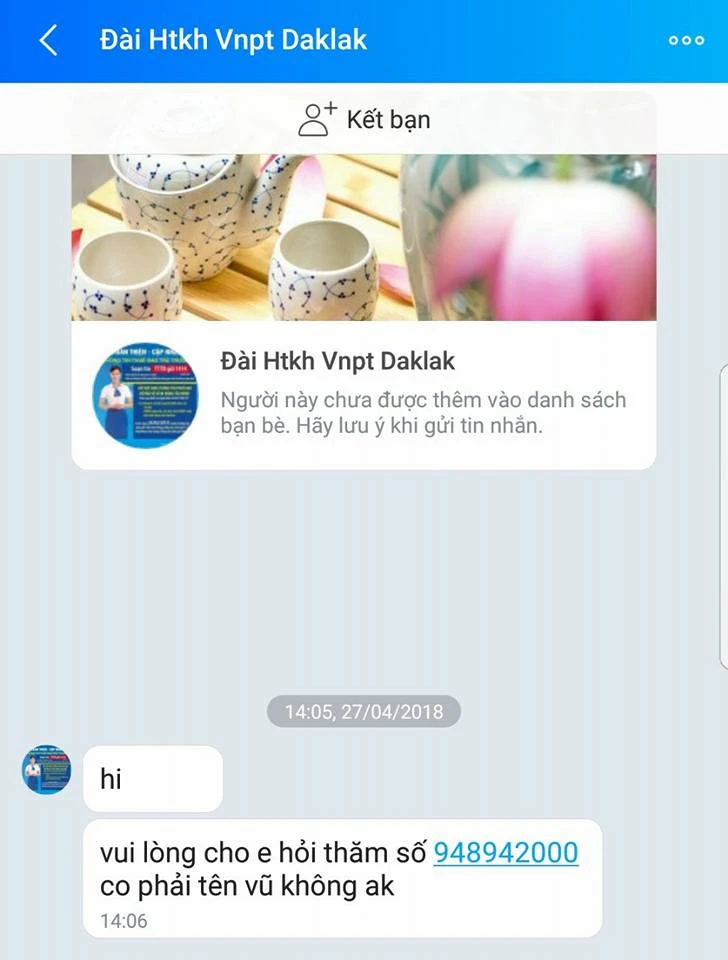Open the three-dot options menu
Screen dimensions: 728x960
(x=686, y=41)
